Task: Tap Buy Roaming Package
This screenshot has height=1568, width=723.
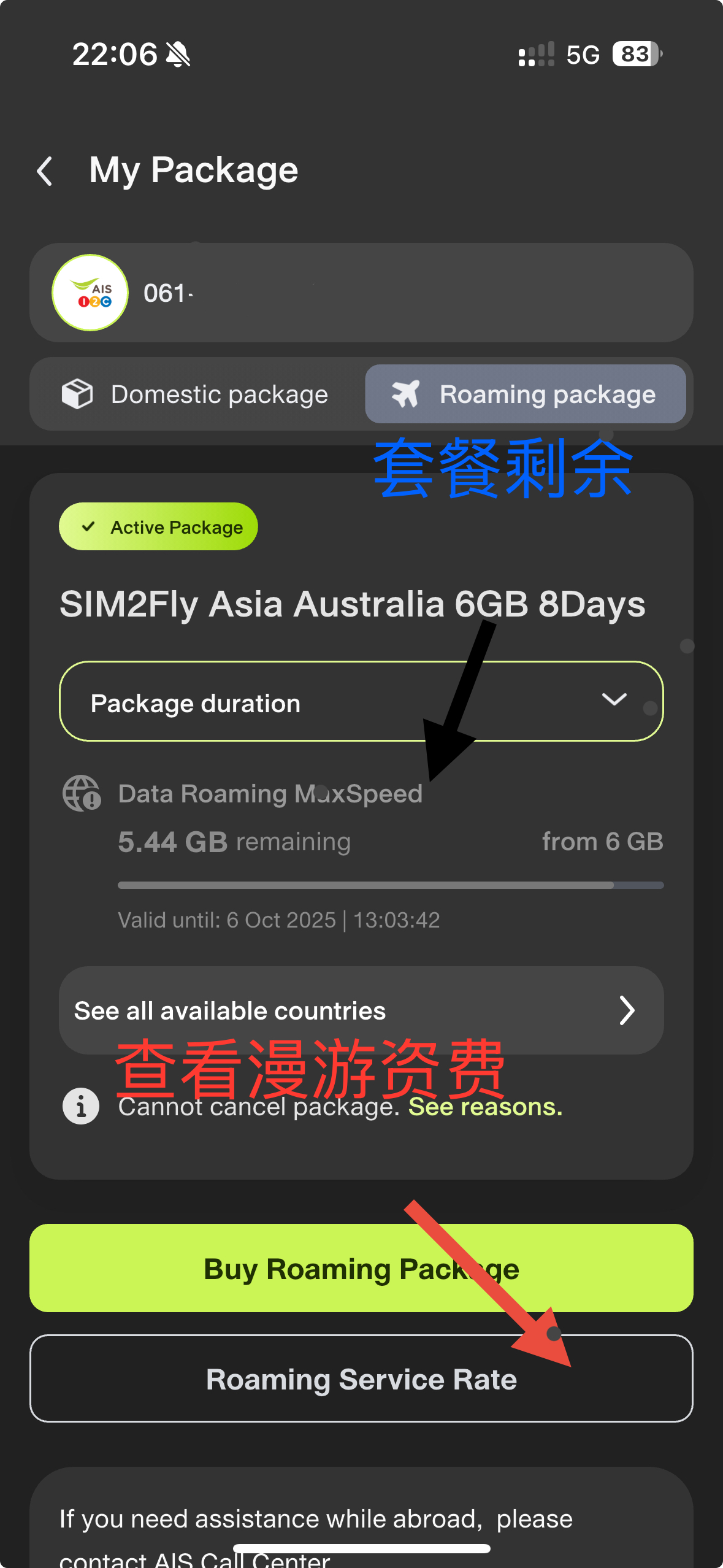Action: tap(361, 1269)
